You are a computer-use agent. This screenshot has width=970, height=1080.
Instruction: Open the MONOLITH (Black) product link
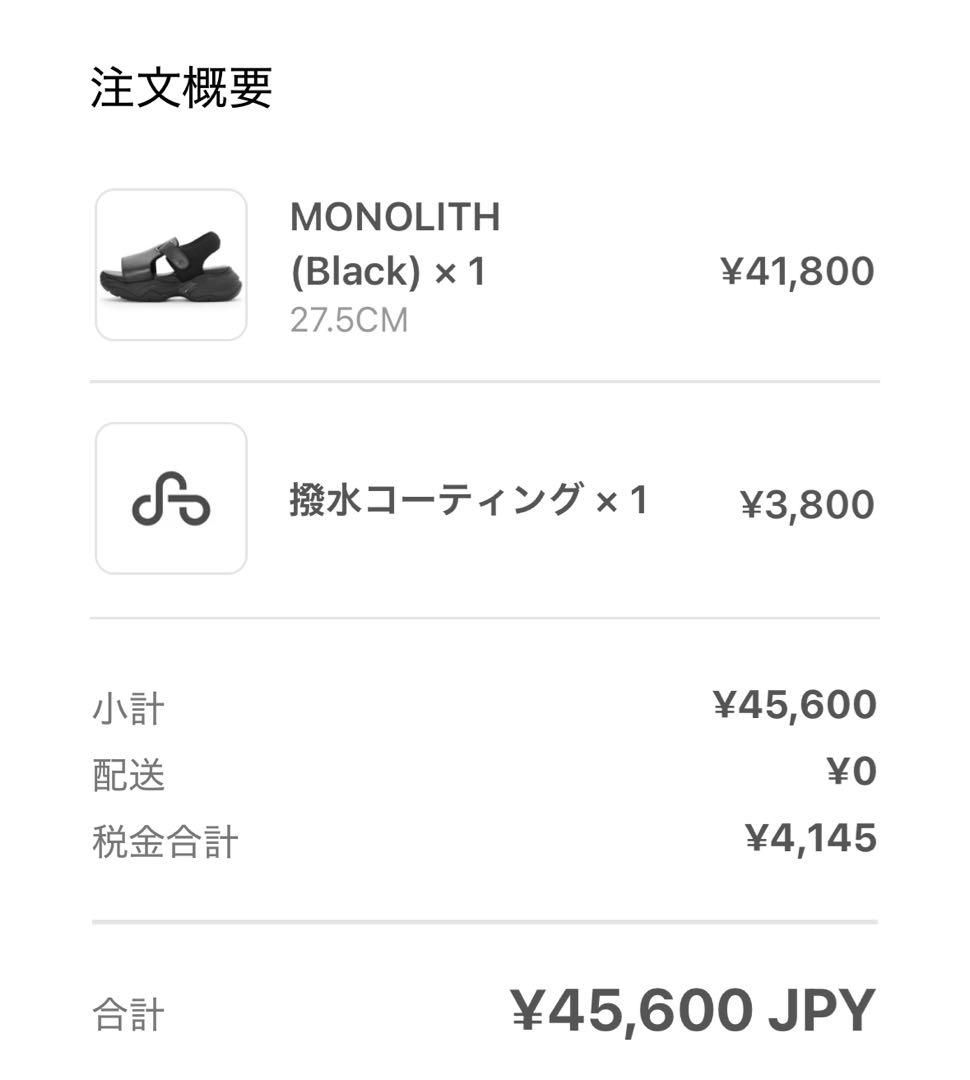395,243
